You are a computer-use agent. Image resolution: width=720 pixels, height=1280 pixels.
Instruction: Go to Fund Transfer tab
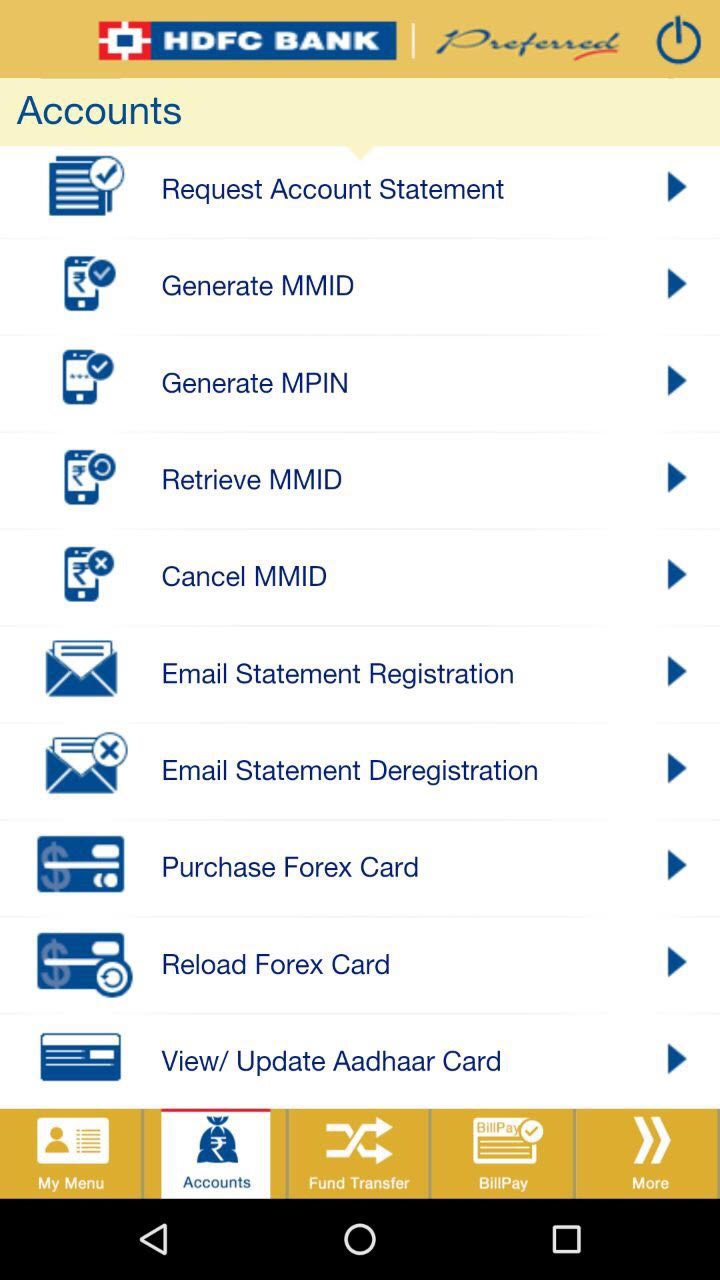359,1154
